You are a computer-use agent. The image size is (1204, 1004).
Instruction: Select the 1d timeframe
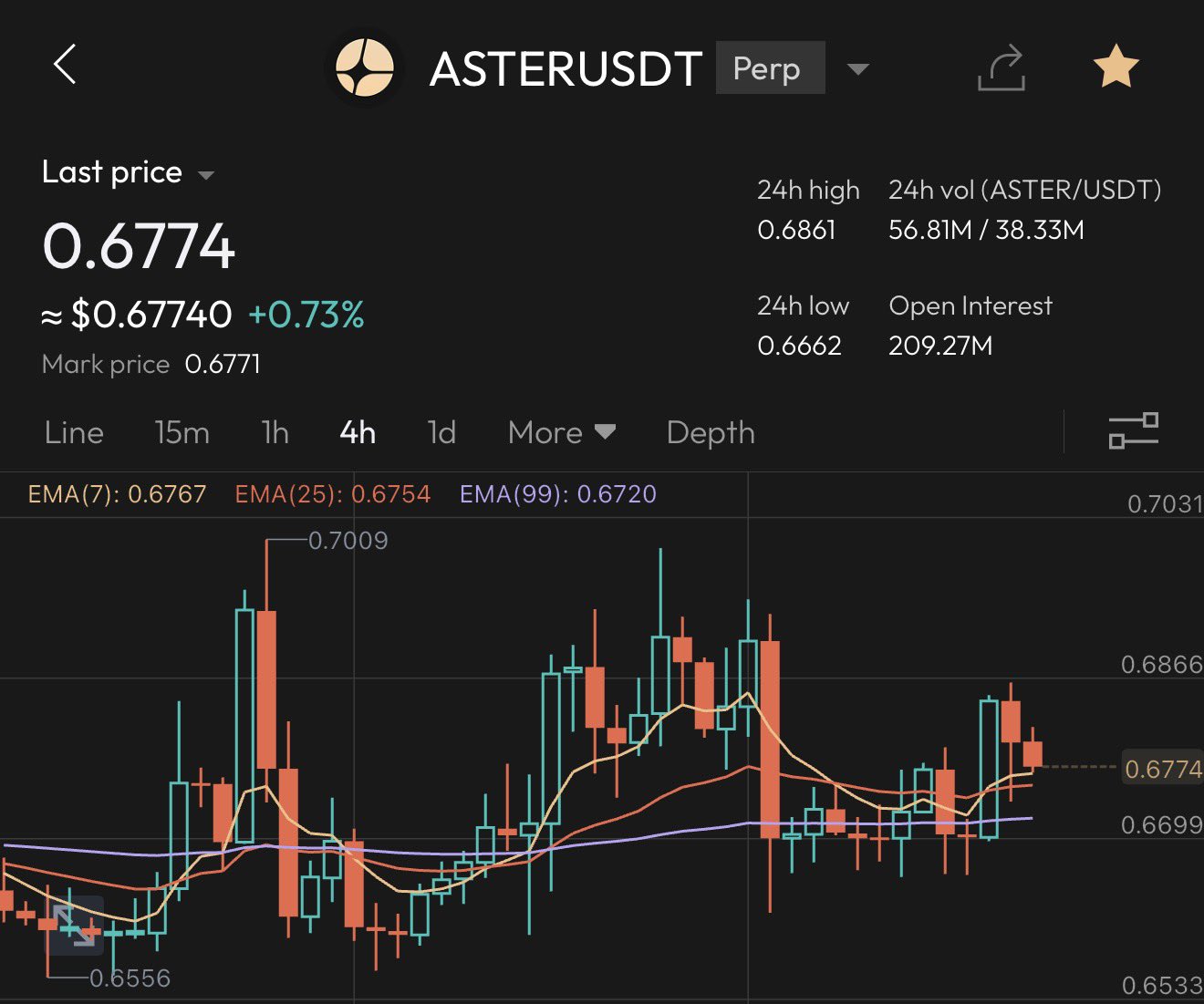tap(441, 432)
